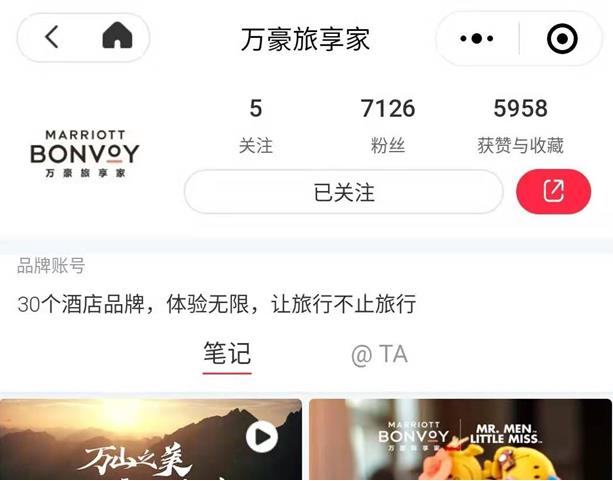View the 7126 粉丝 followers list
Screen dimensions: 613x481
pyautogui.click(x=387, y=125)
